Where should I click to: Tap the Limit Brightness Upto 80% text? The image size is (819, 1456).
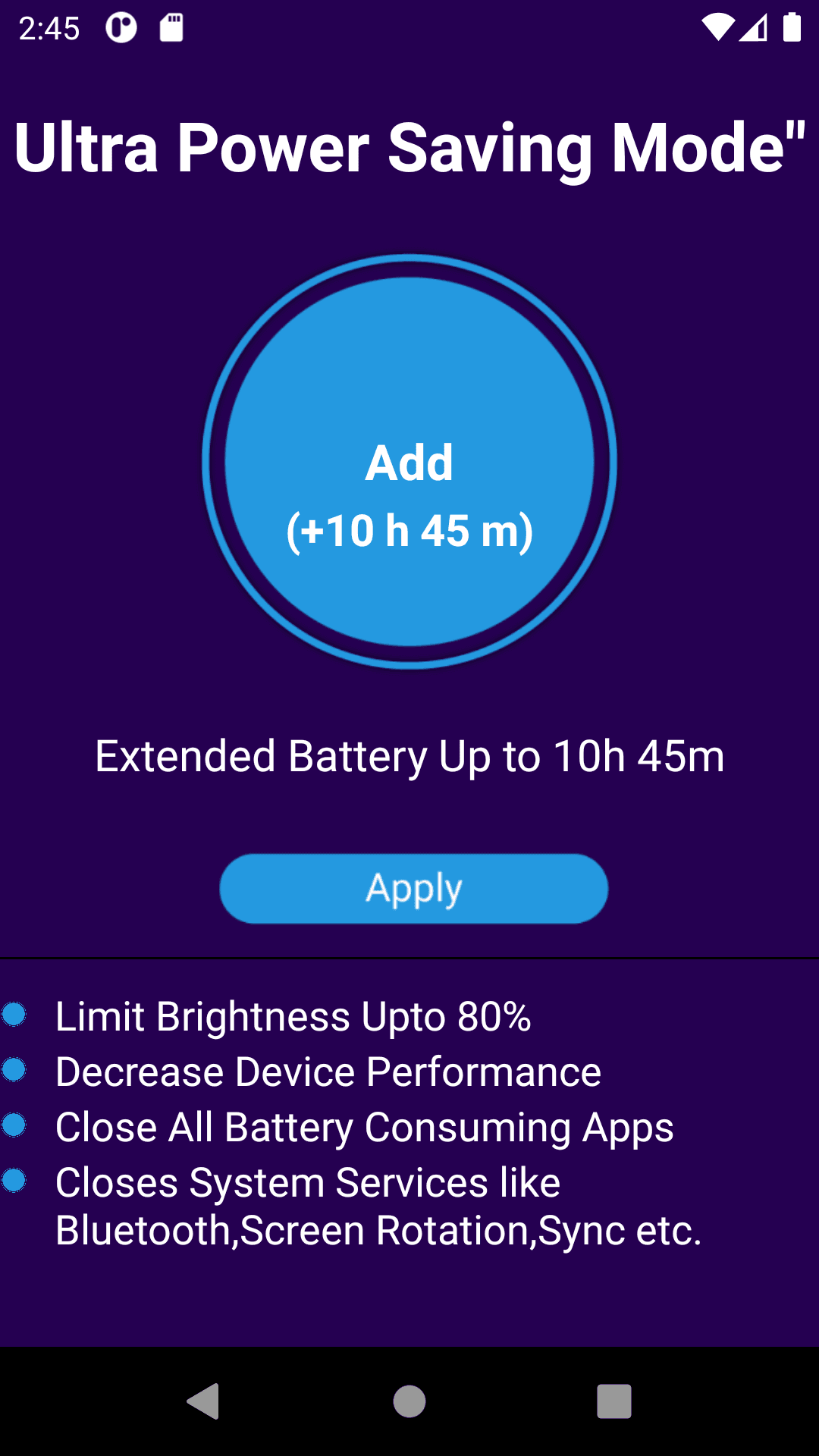point(294,1015)
